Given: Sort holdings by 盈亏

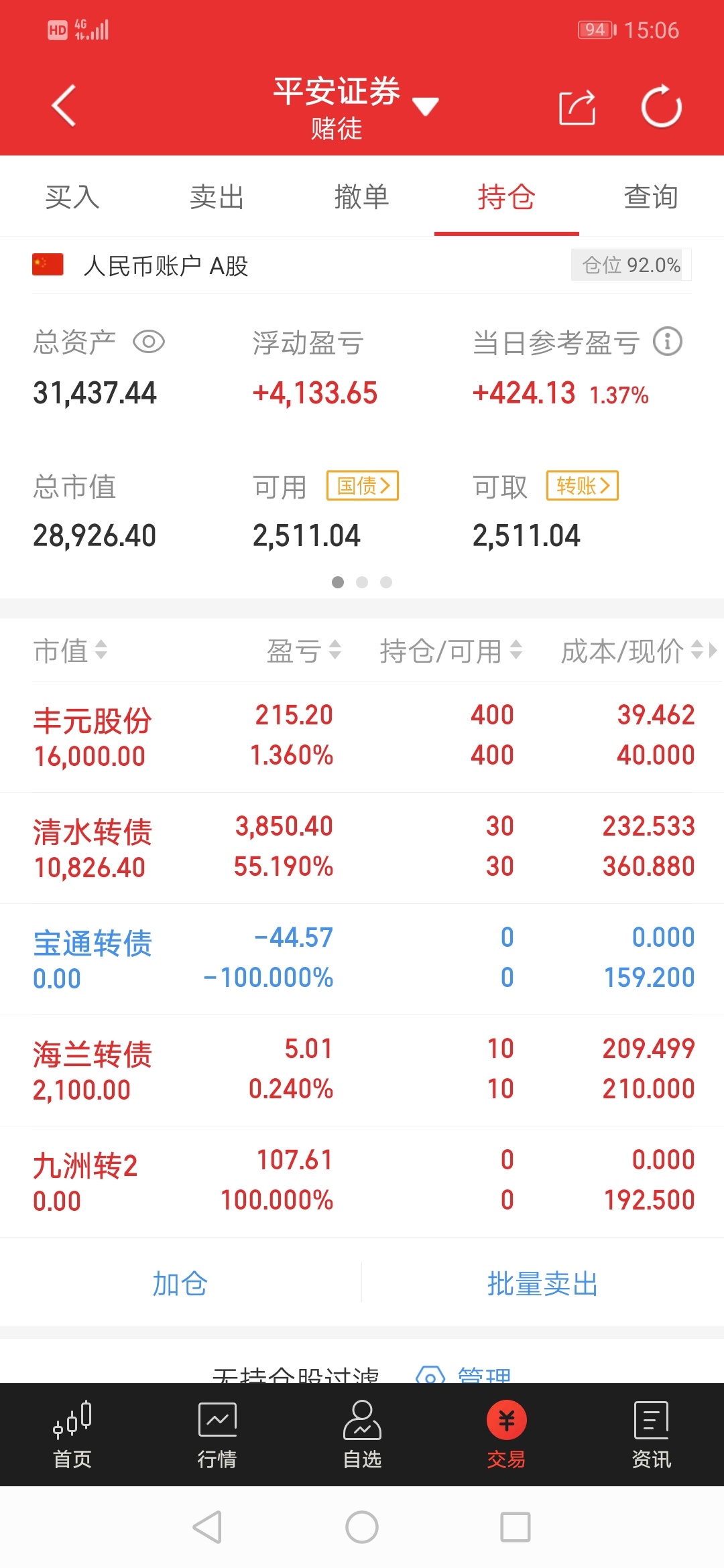Looking at the screenshot, I should 304,651.
